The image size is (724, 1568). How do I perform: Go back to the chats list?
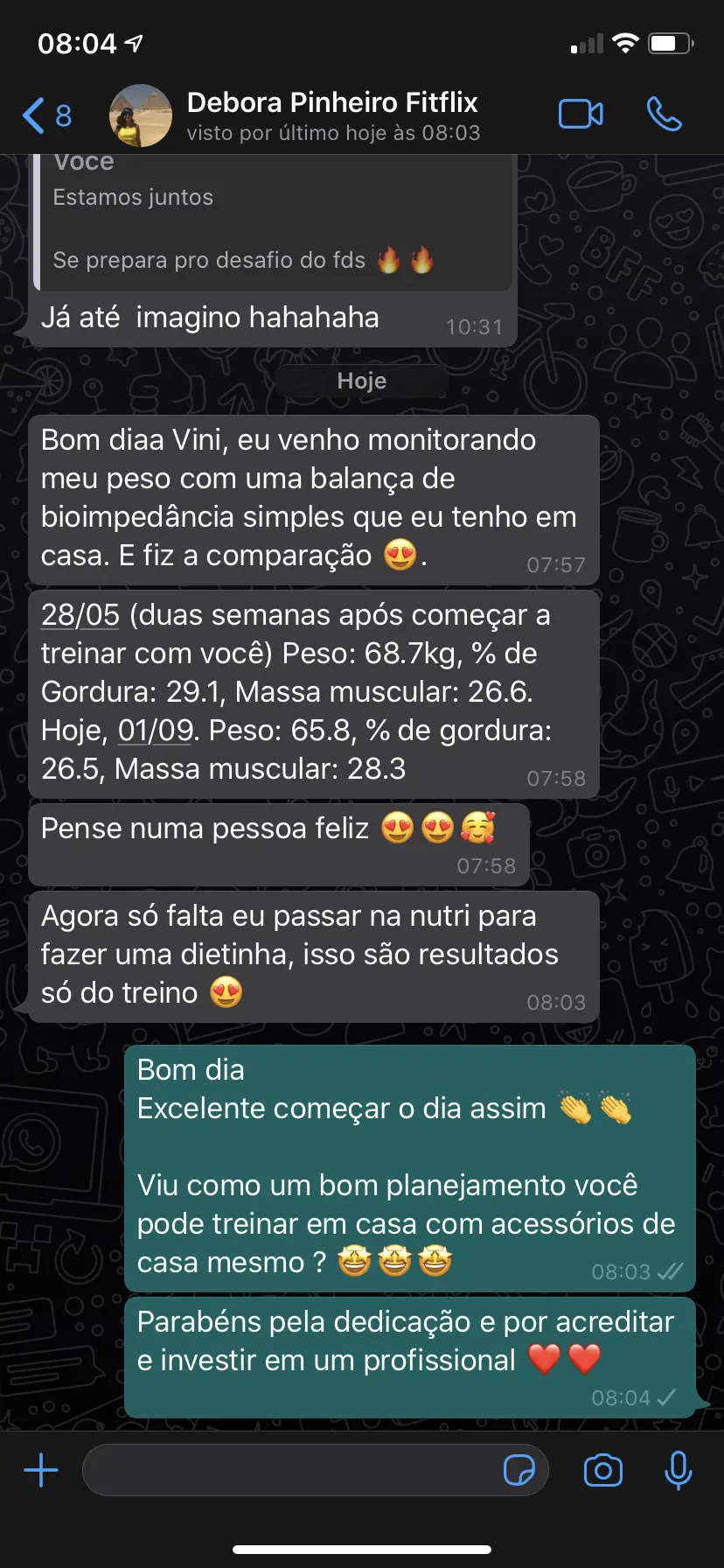[x=45, y=115]
